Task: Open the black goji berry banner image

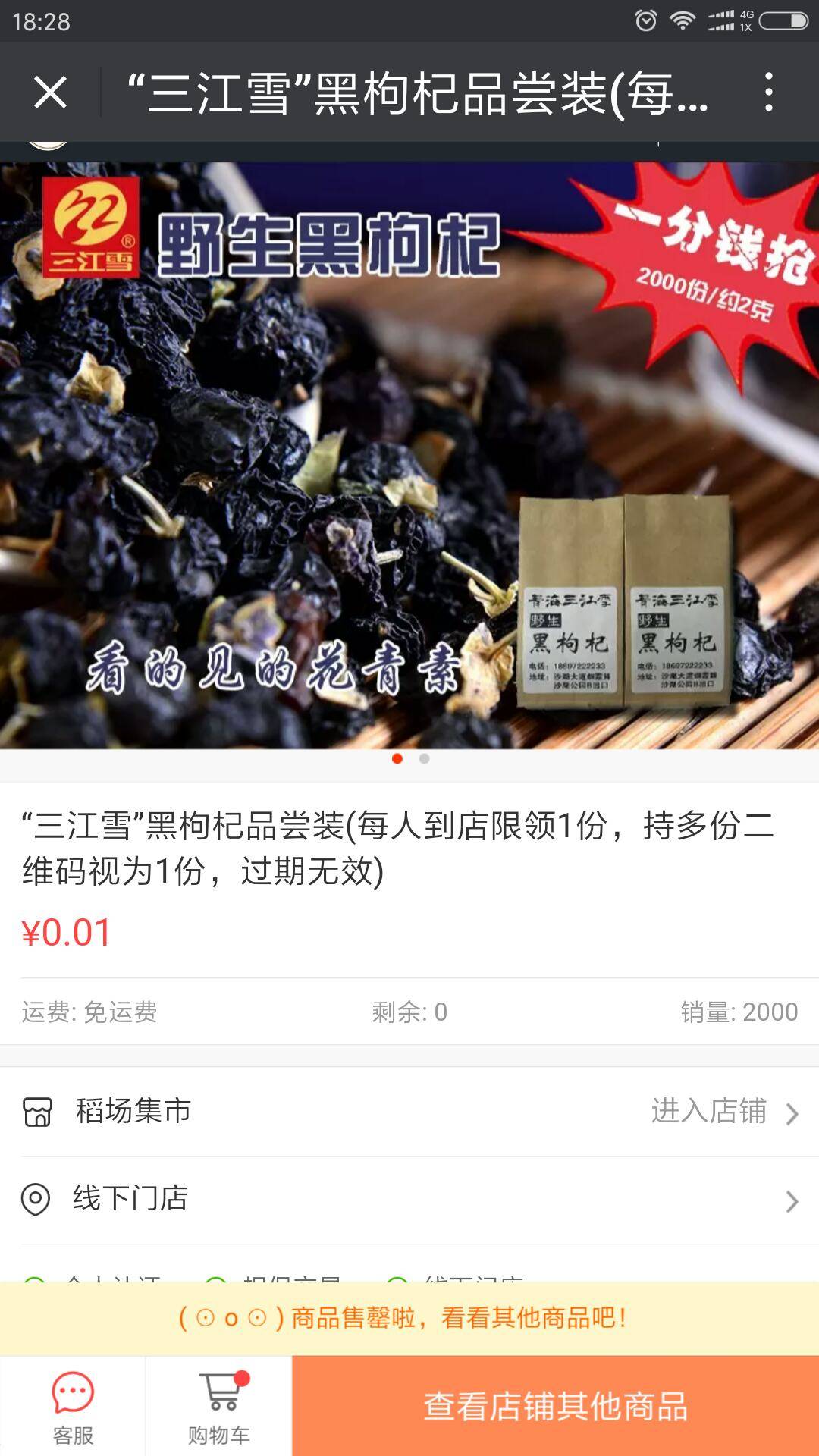Action: point(409,455)
